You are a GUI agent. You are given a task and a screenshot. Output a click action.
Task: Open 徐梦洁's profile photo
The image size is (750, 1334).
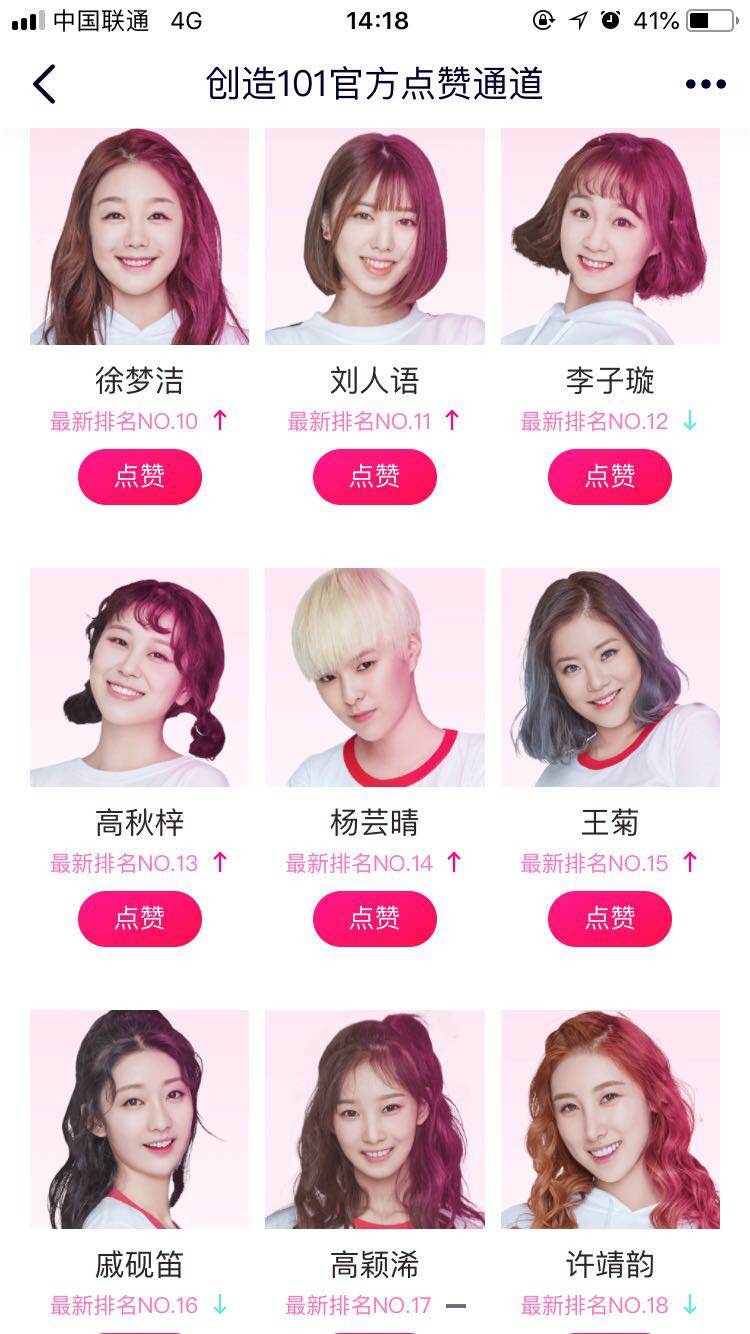(x=140, y=237)
